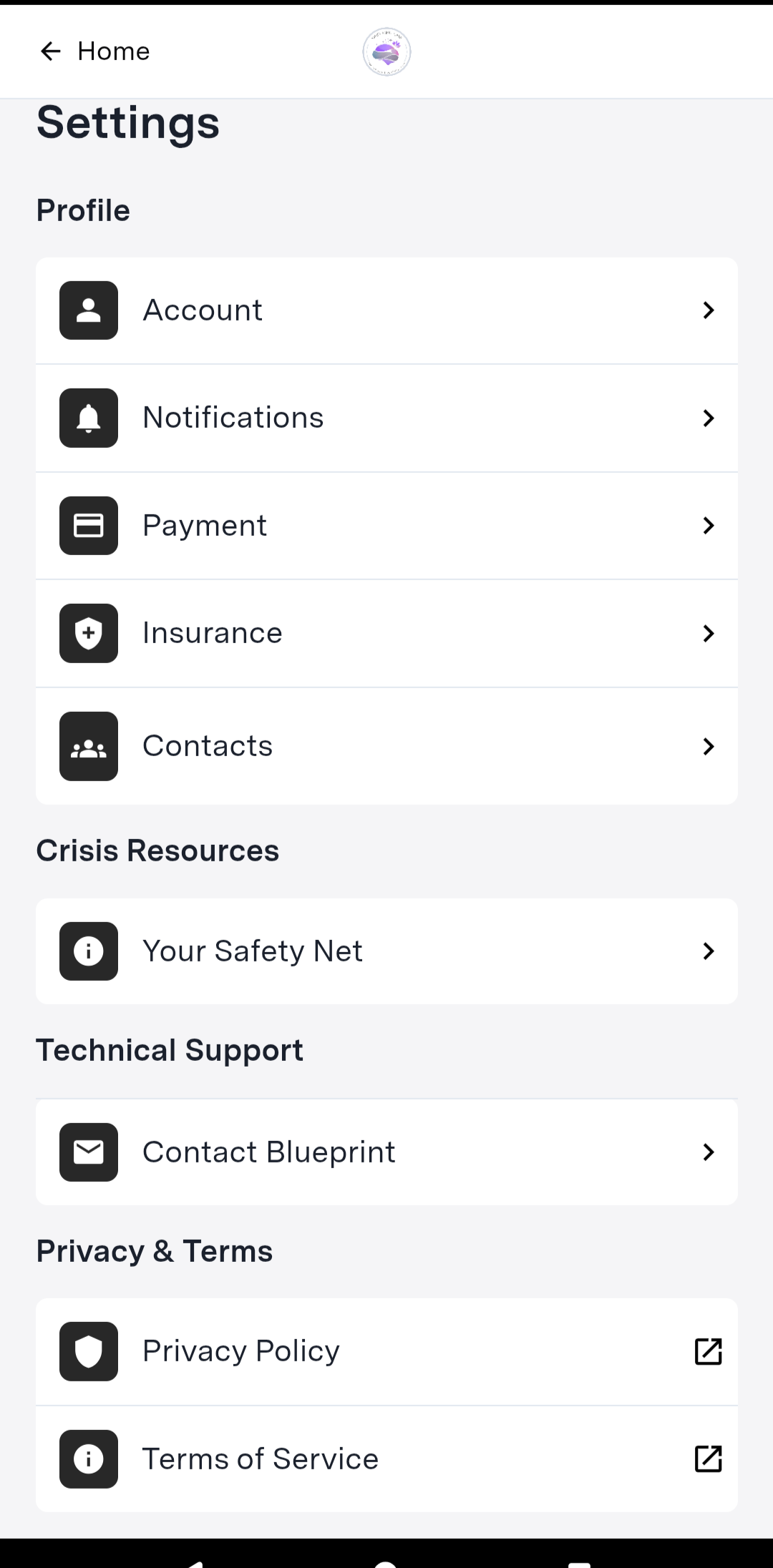The width and height of the screenshot is (773, 1568).
Task: Open Insurance settings
Action: point(386,633)
